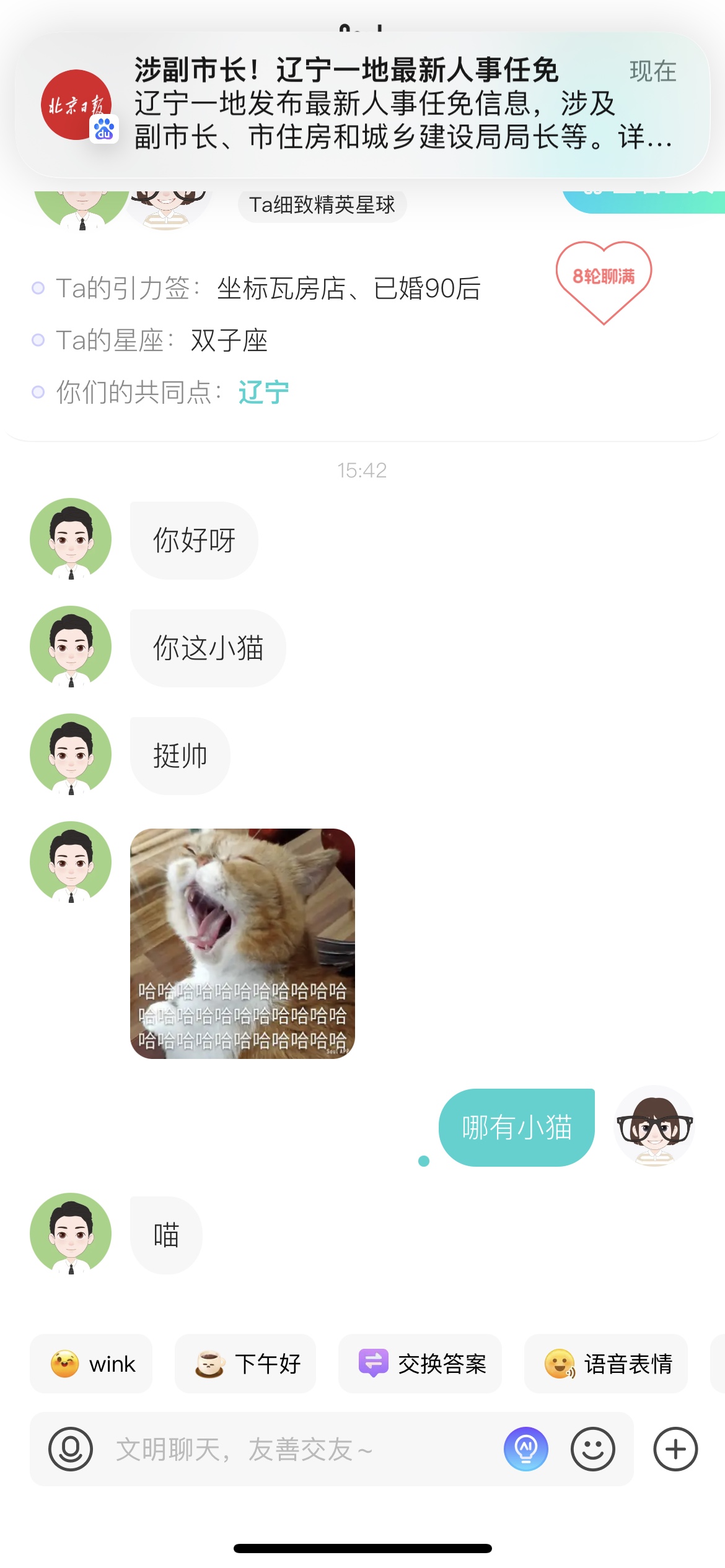Open the plus attachments menu
This screenshot has width=725, height=1568.
pyautogui.click(x=675, y=1449)
